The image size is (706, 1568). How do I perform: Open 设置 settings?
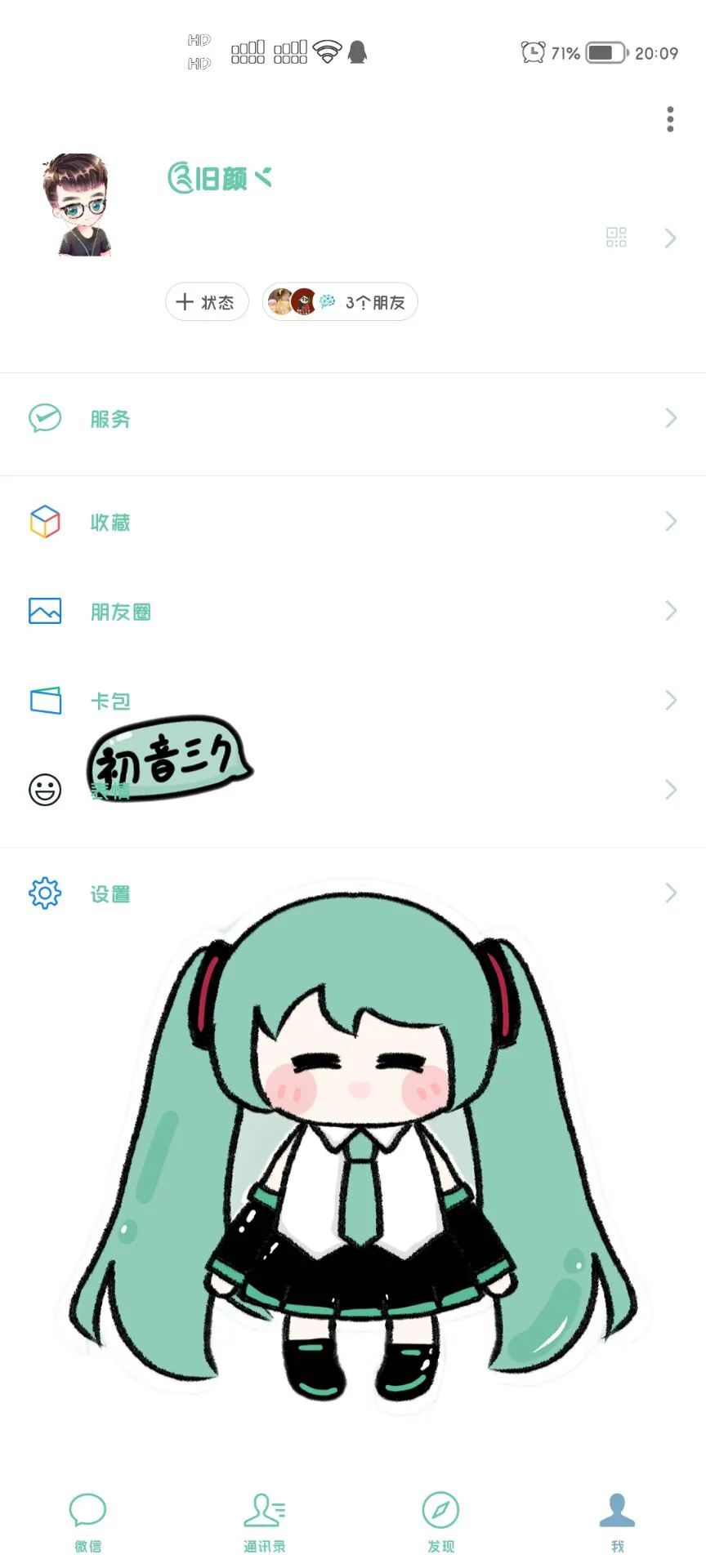point(353,893)
